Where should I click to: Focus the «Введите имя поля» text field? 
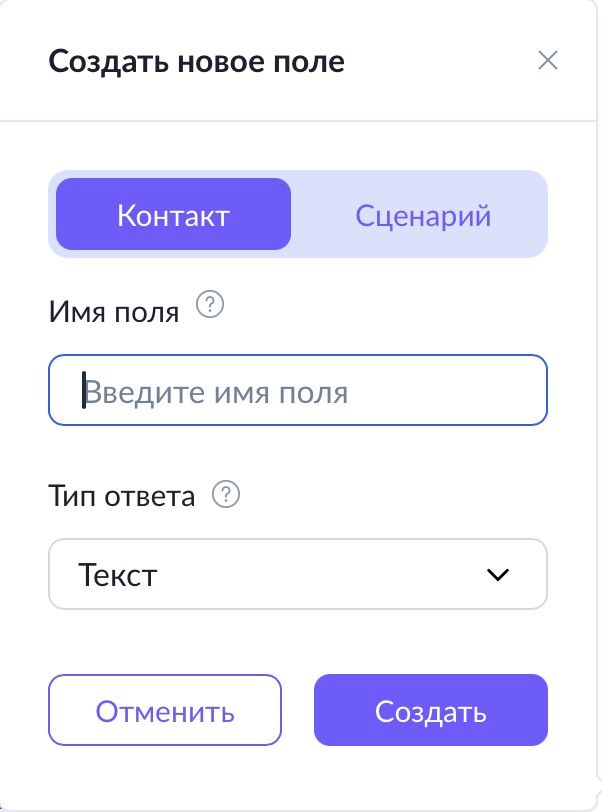(298, 391)
